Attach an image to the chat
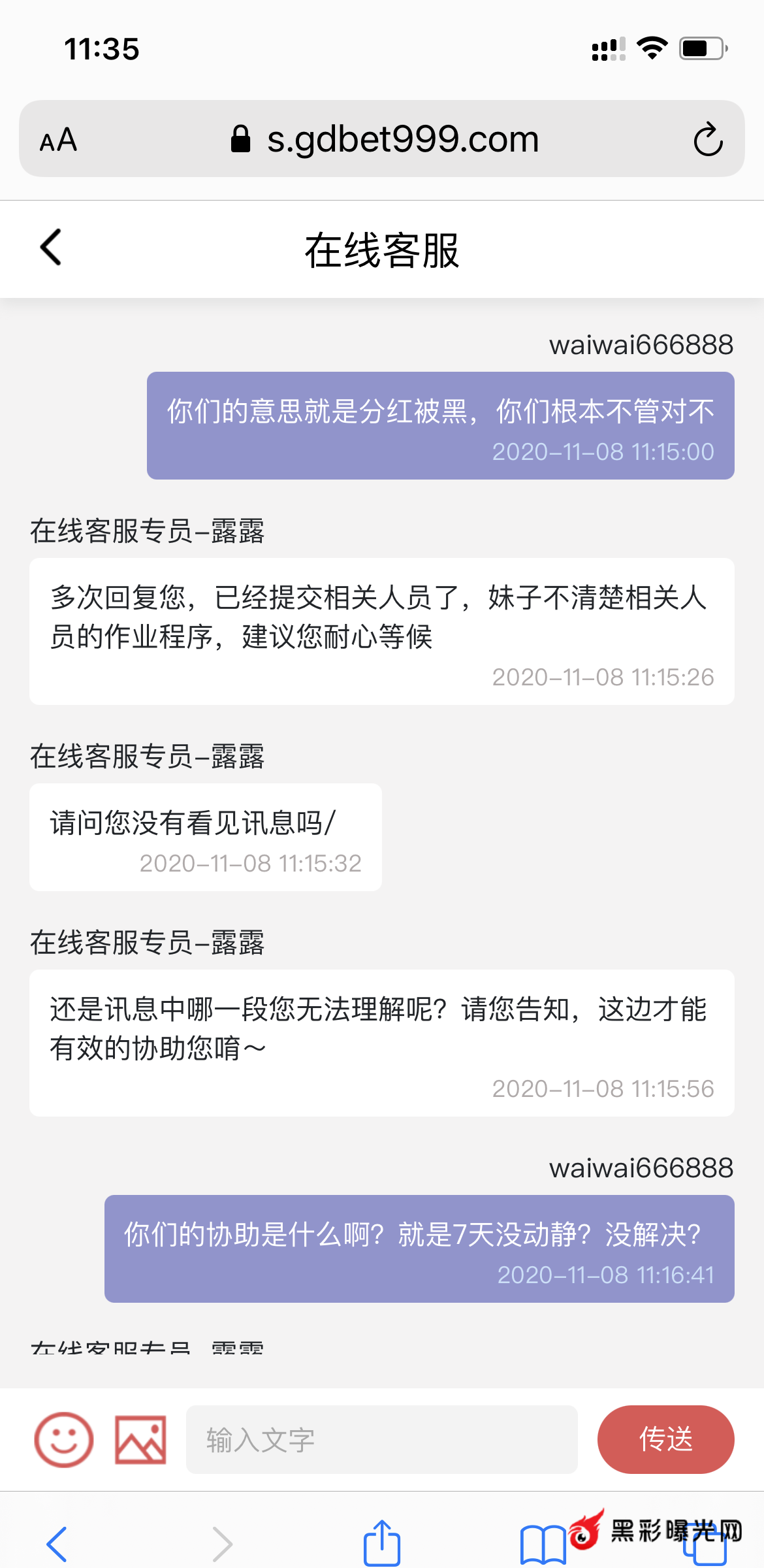The image size is (764, 1568). [x=140, y=1439]
